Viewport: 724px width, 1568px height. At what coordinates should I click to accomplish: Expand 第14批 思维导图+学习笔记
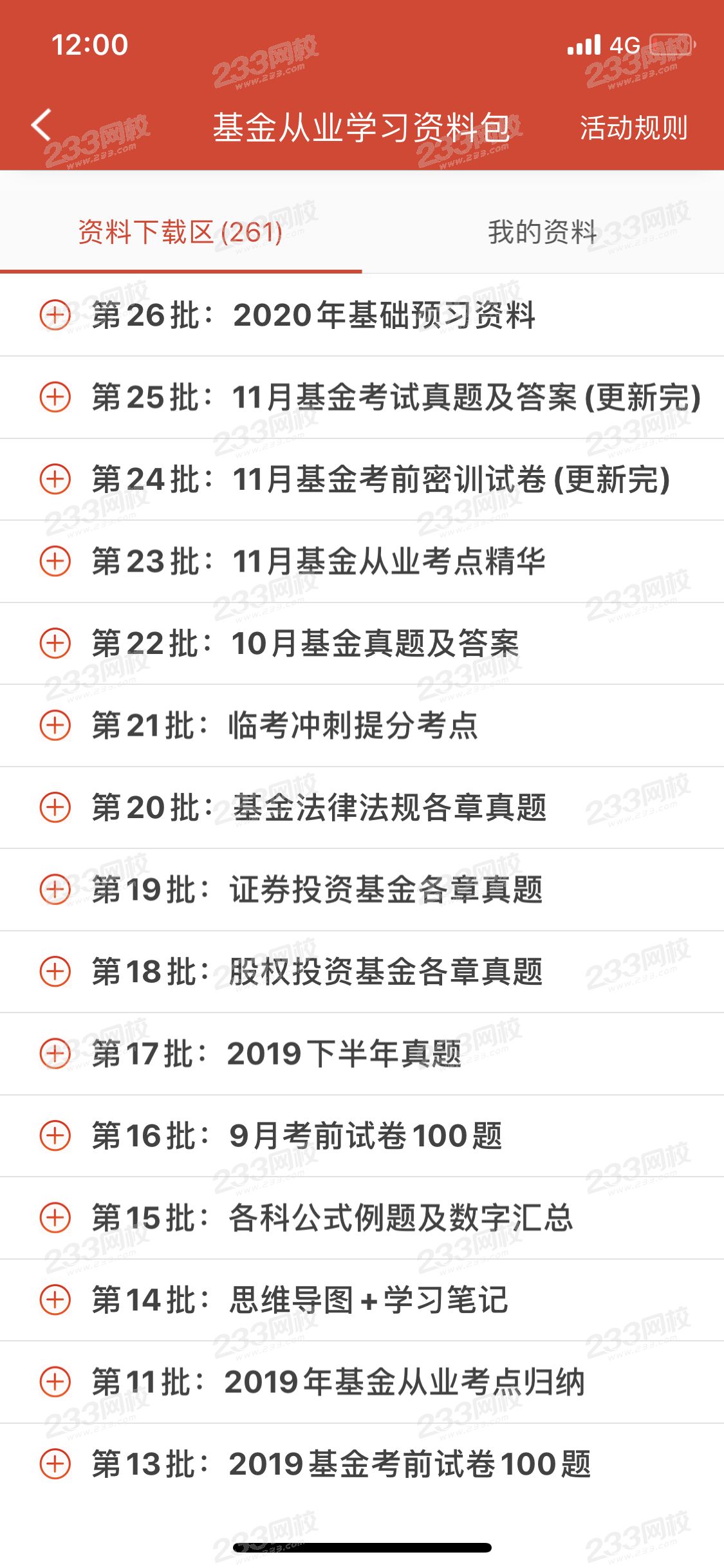point(55,1300)
